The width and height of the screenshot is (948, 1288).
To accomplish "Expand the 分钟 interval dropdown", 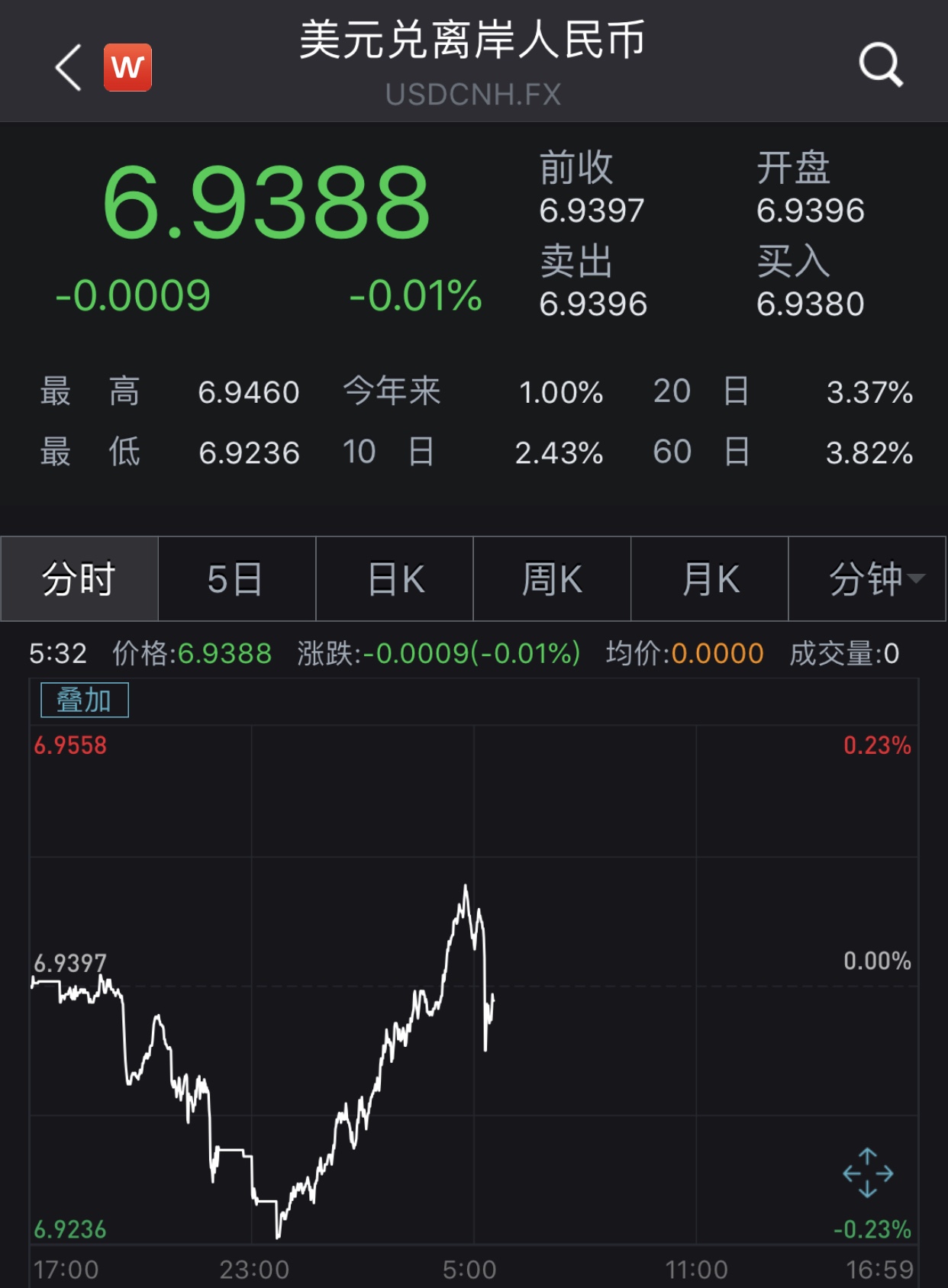I will [868, 579].
